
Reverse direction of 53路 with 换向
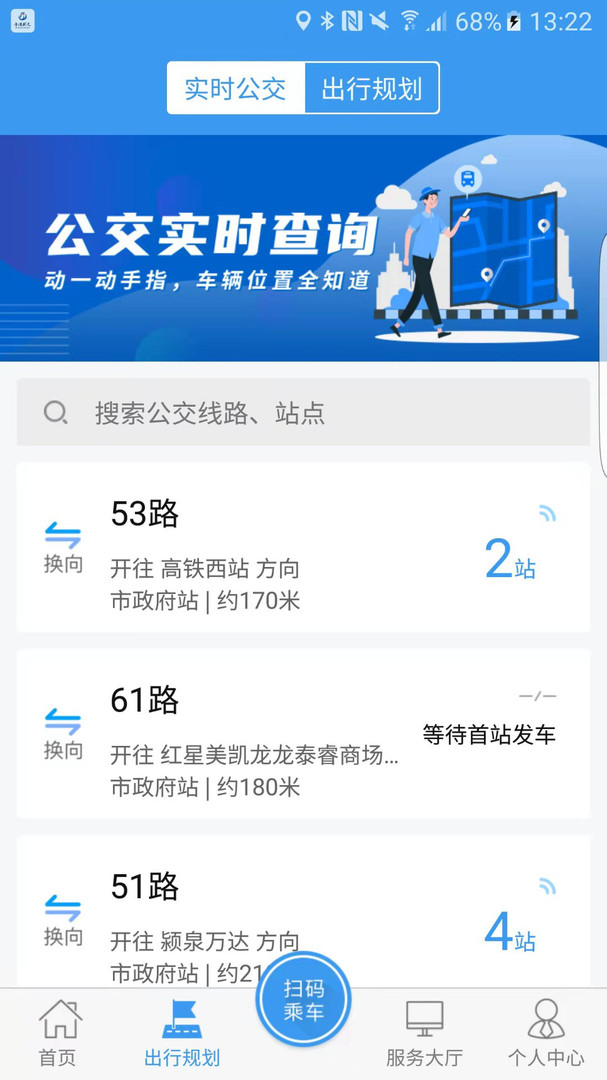coord(63,548)
